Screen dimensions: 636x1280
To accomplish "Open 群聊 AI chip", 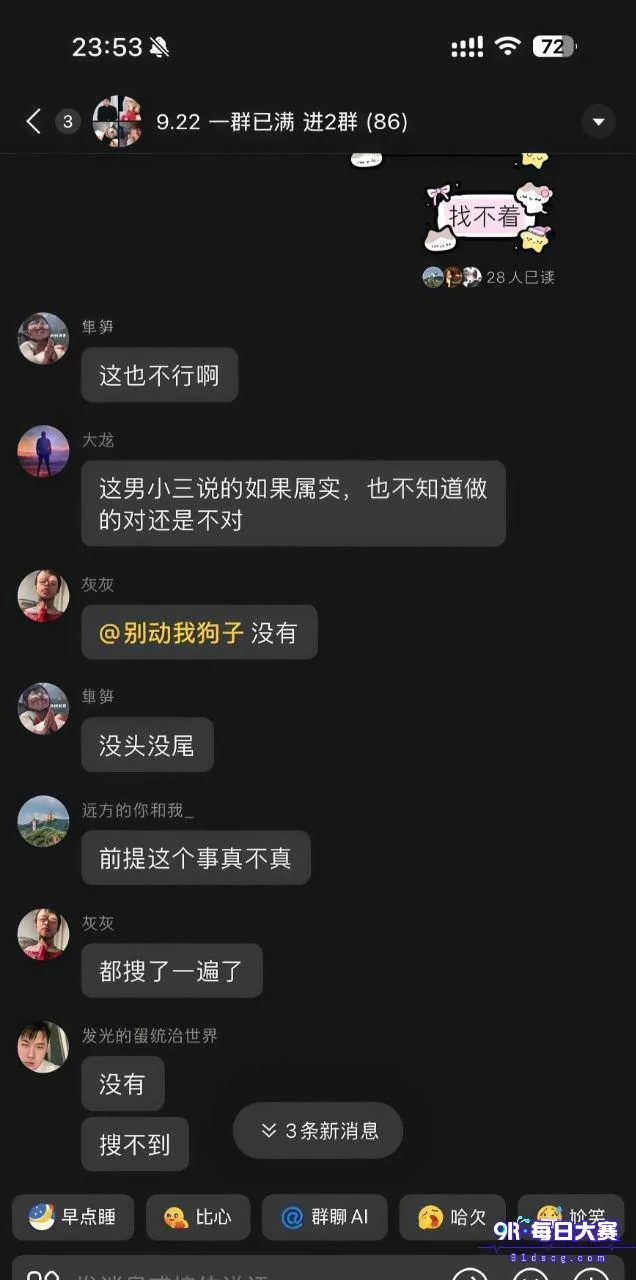I will click(x=324, y=1217).
